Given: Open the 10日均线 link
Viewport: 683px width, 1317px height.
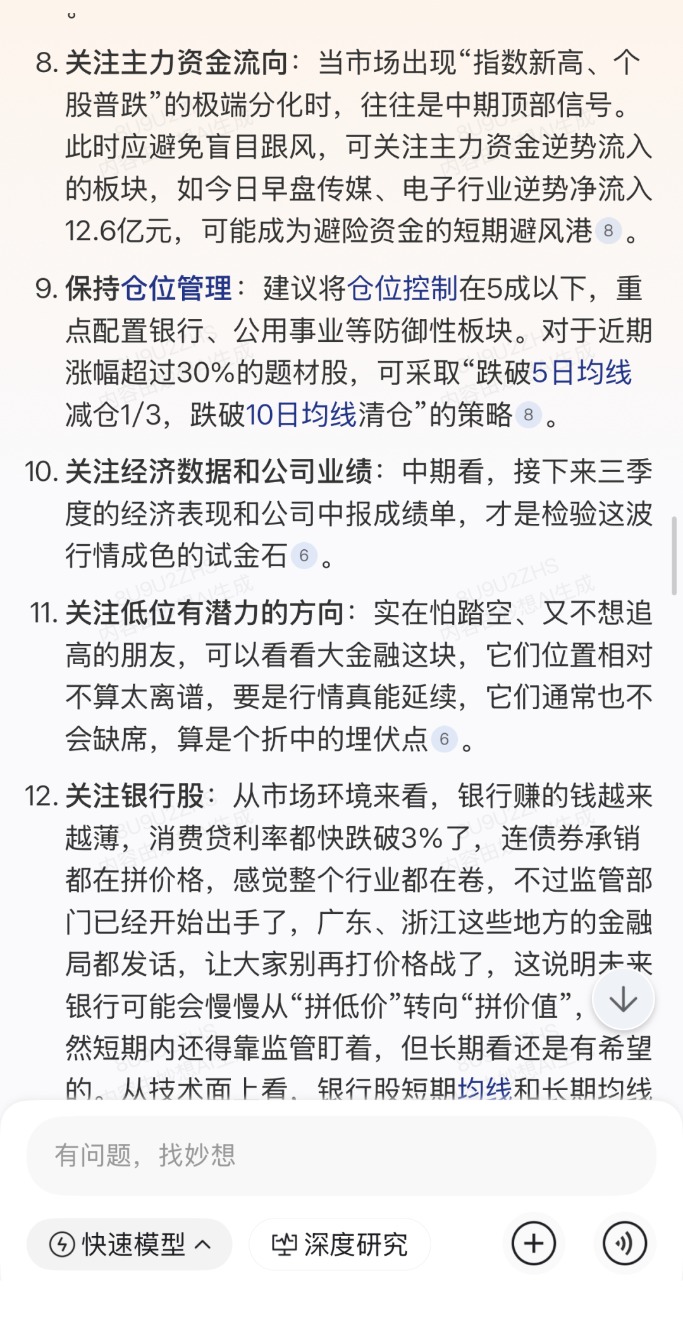Looking at the screenshot, I should [301, 414].
